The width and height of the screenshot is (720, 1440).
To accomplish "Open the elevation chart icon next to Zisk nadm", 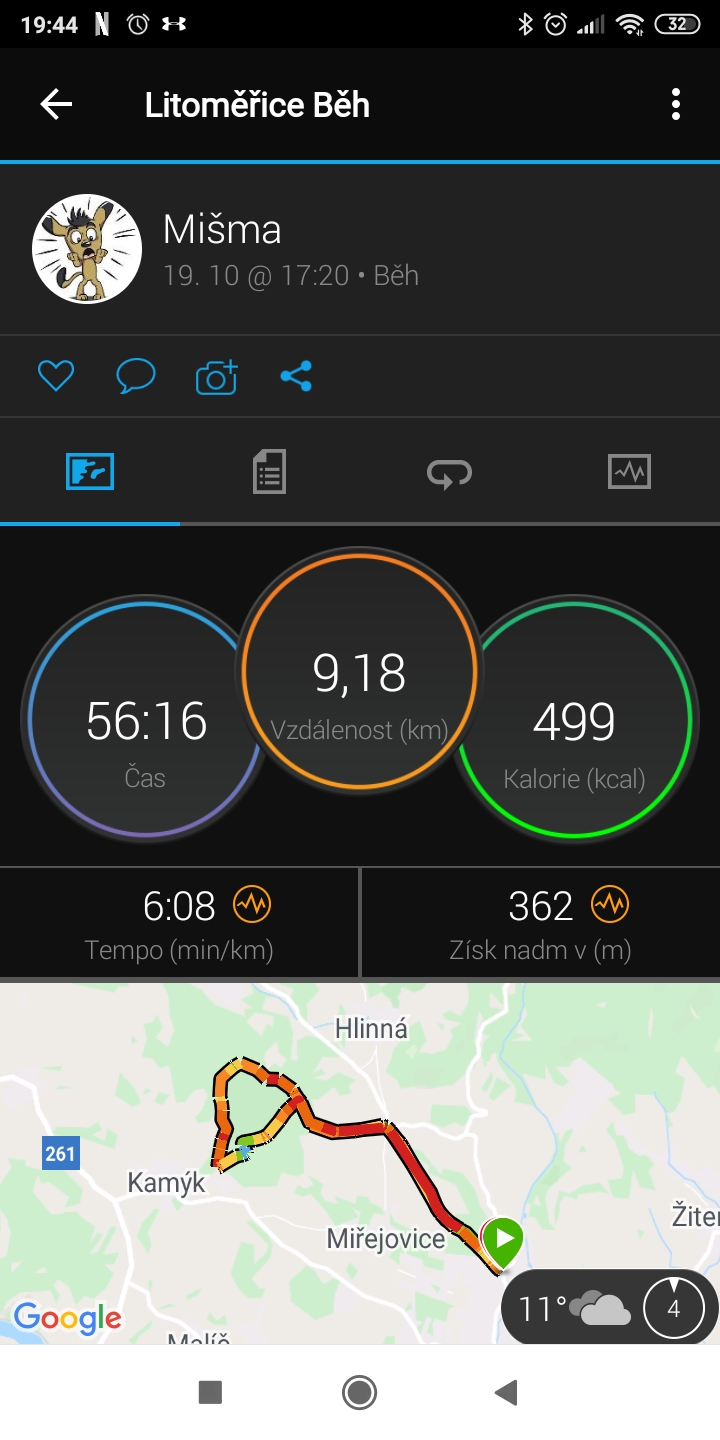I will tap(609, 905).
